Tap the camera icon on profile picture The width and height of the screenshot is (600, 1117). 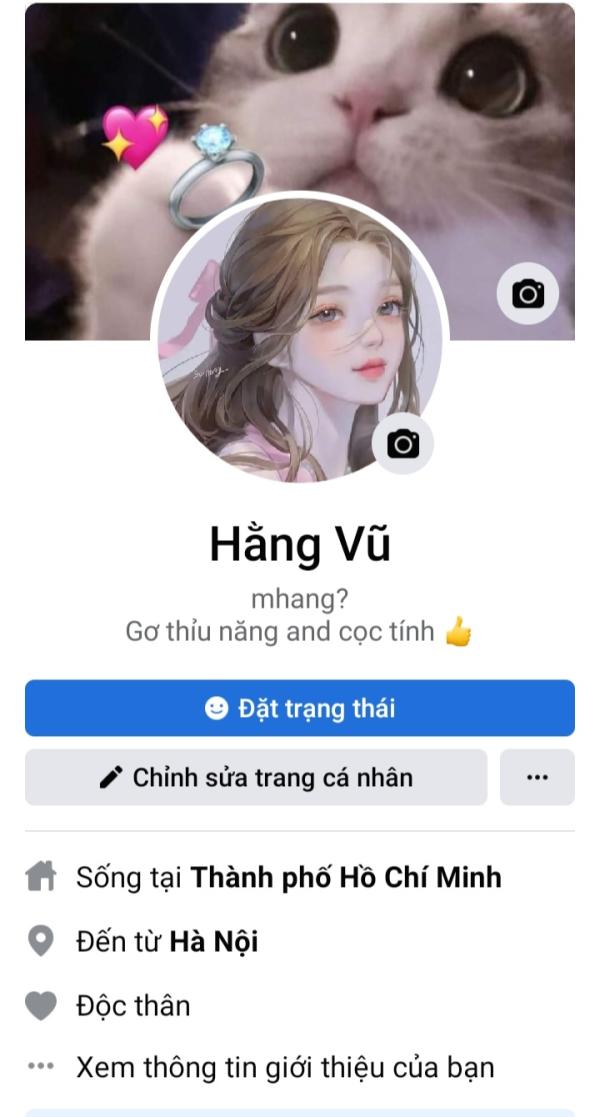pos(403,444)
